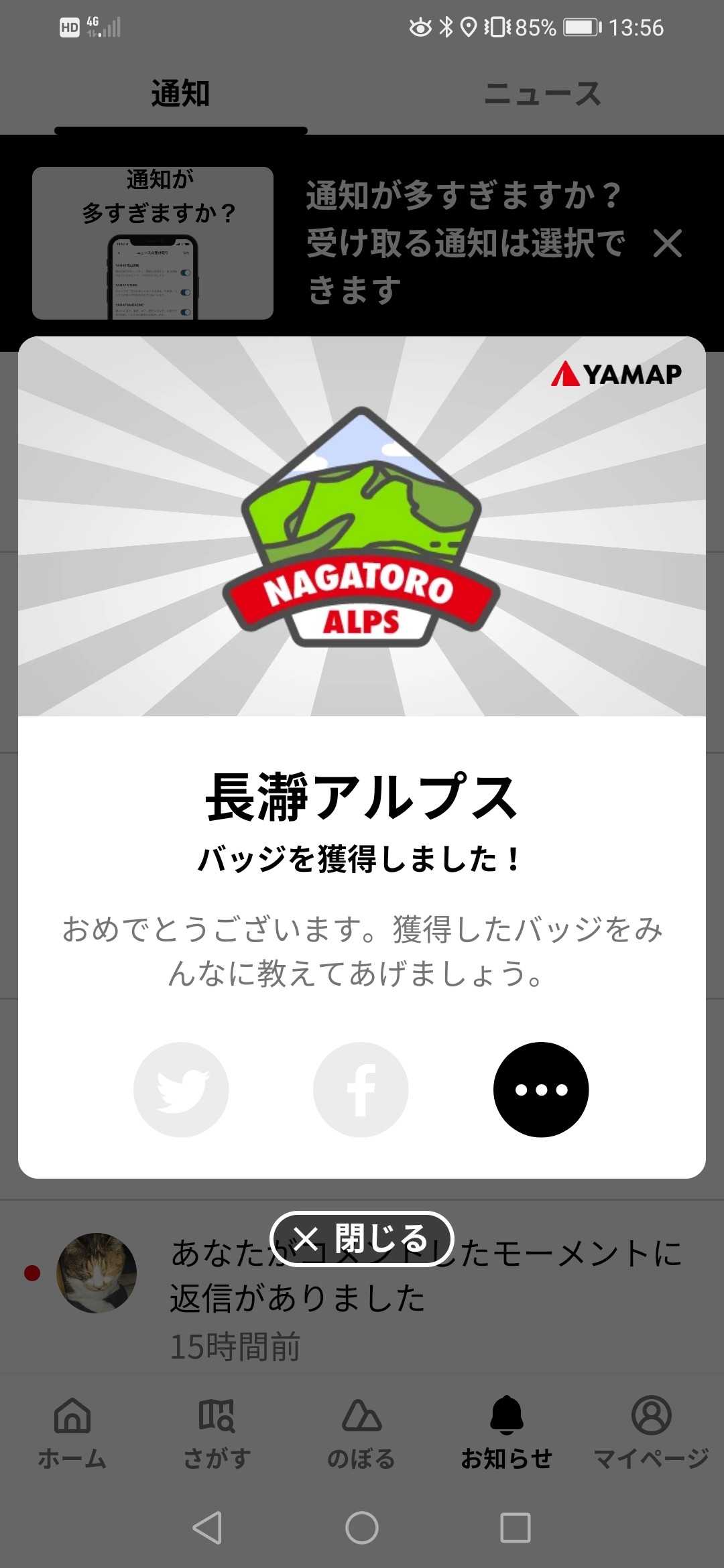Share the badge on Twitter
The height and width of the screenshot is (1568, 724).
(181, 1089)
